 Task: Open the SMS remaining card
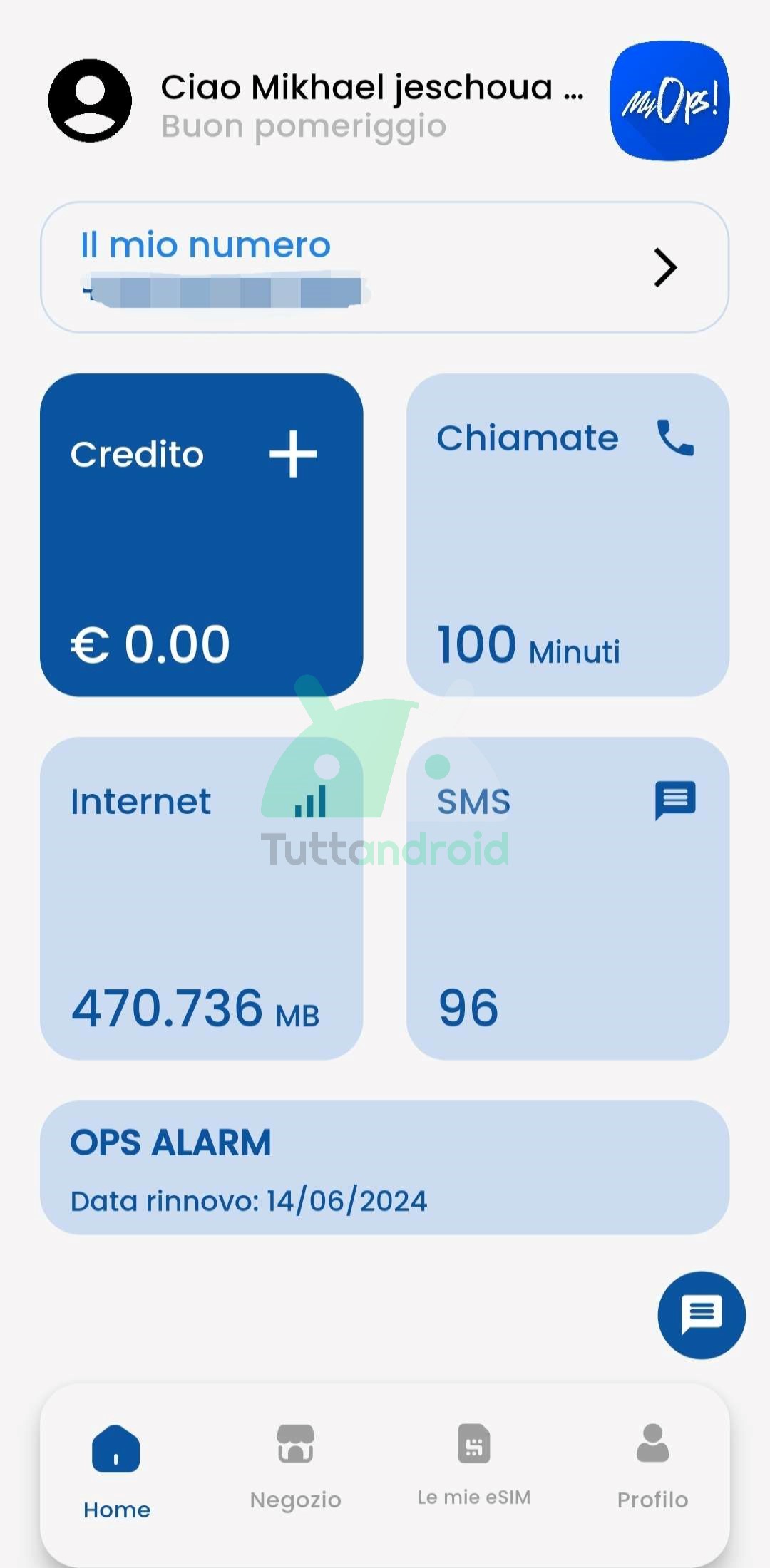click(x=568, y=898)
